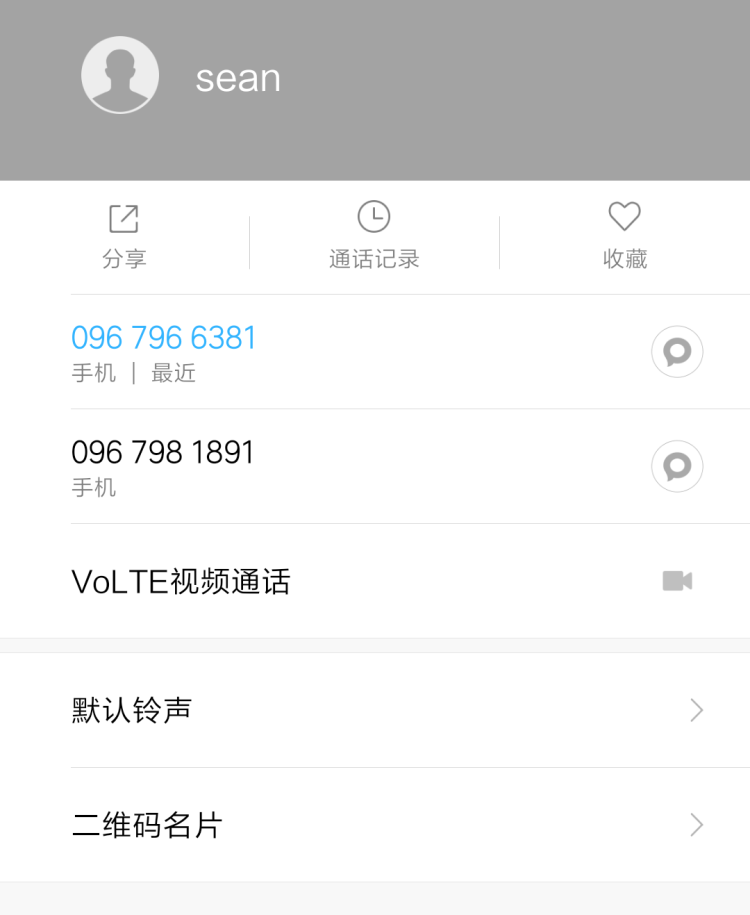Add sean to favorites (收藏)

pos(625,236)
